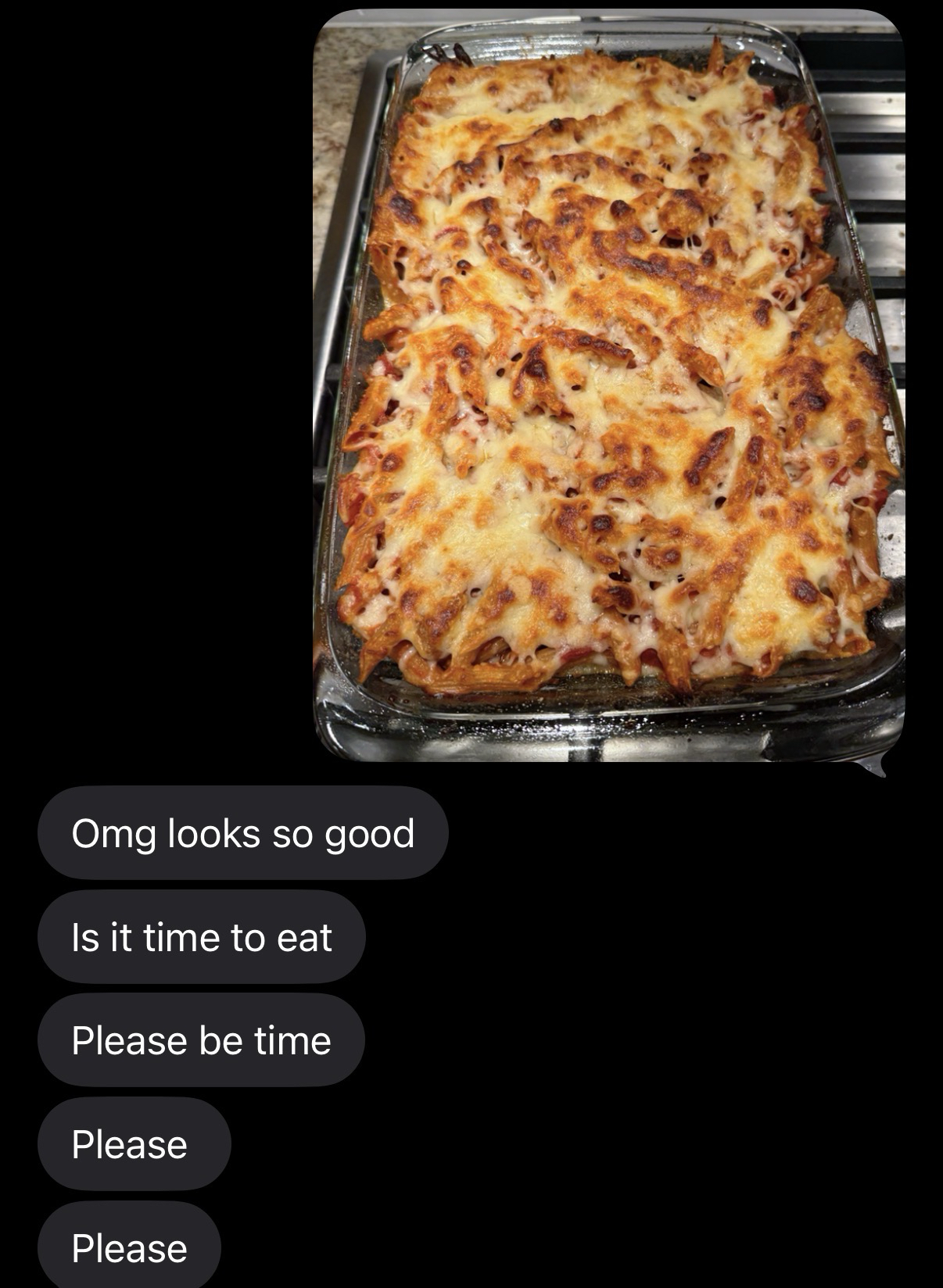Viewport: 943px width, 1288px height.
Task: Open the baked pasta photo attachment
Action: pyautogui.click(x=608, y=385)
